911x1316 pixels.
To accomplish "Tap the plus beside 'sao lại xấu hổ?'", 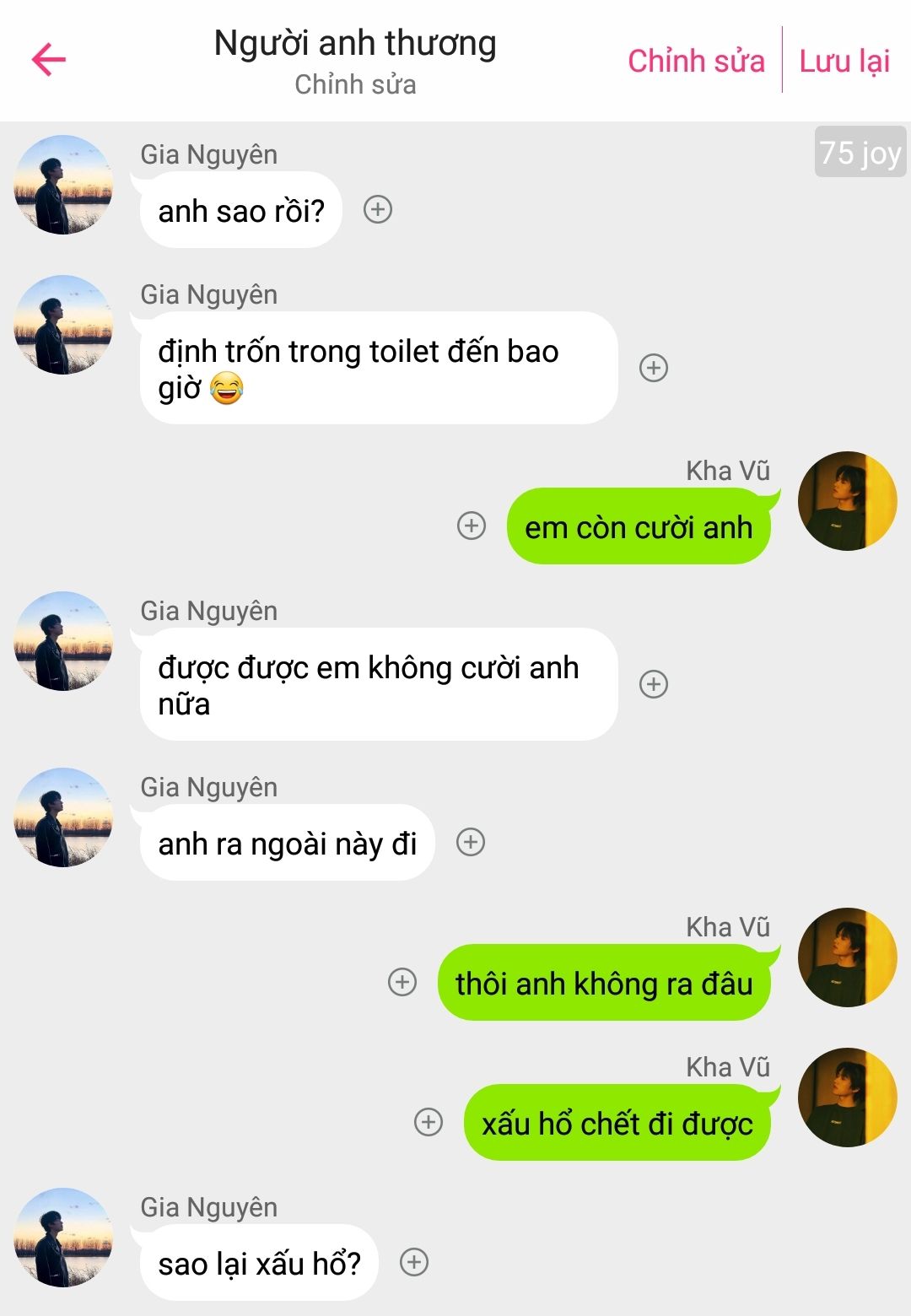I will [414, 1262].
